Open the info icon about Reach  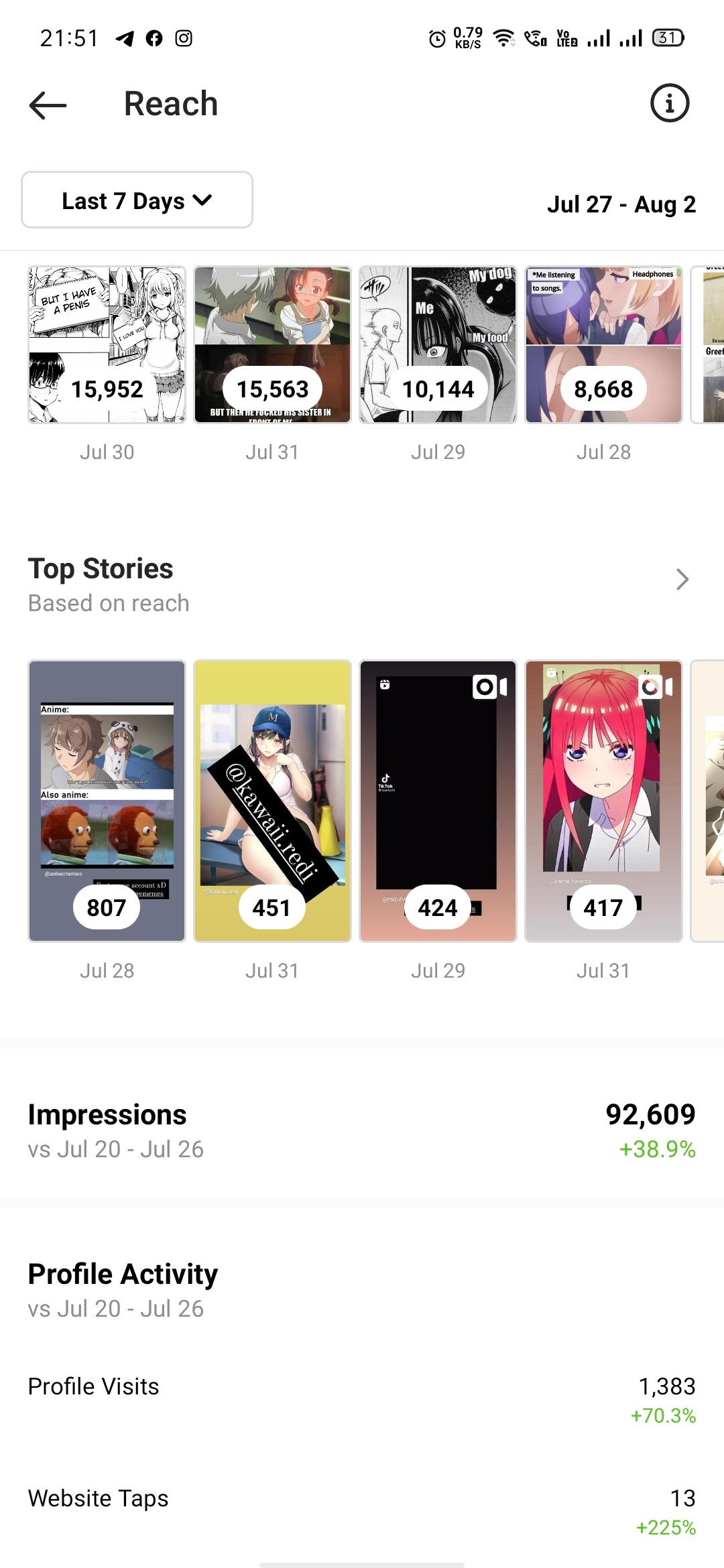click(669, 103)
